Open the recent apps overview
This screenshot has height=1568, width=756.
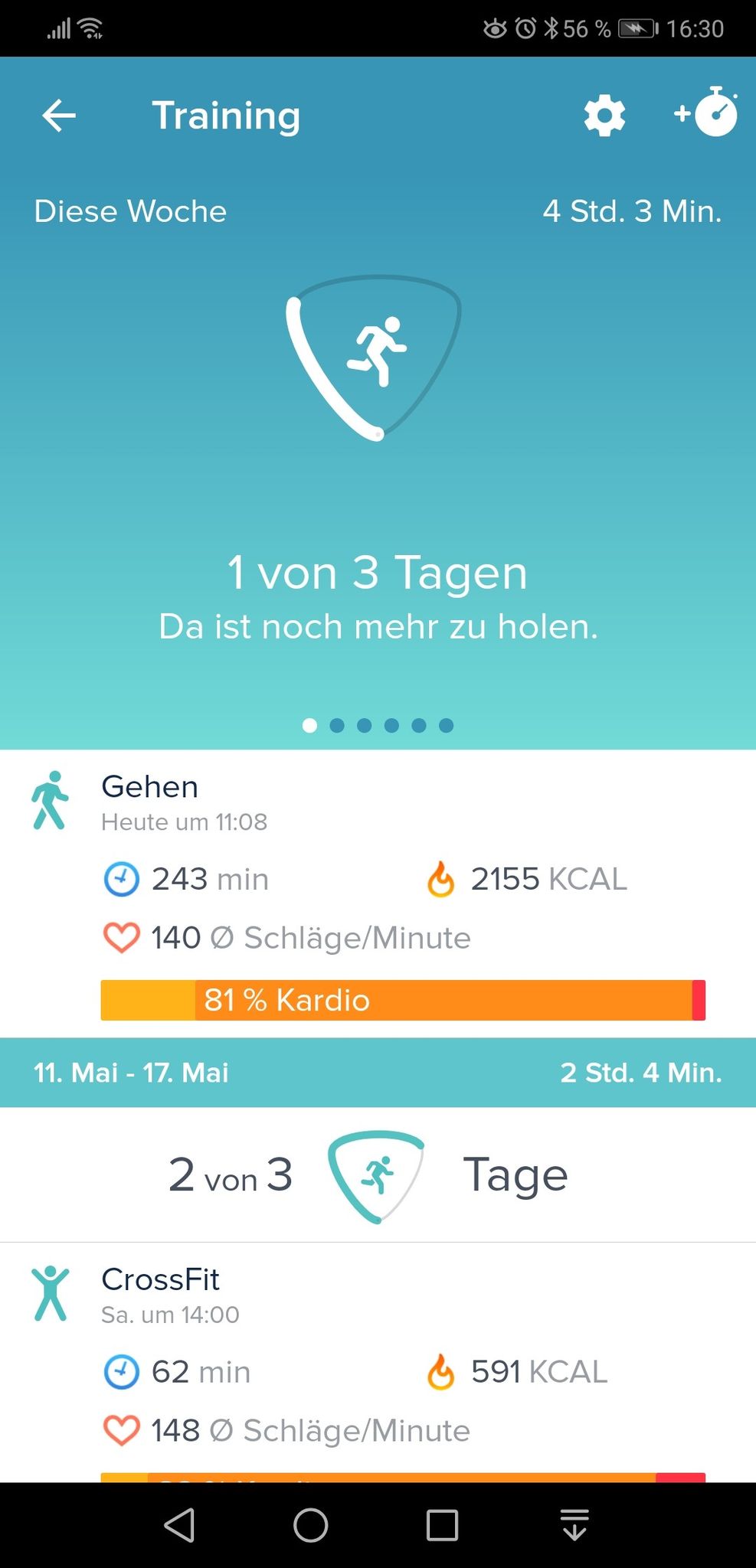(442, 1525)
